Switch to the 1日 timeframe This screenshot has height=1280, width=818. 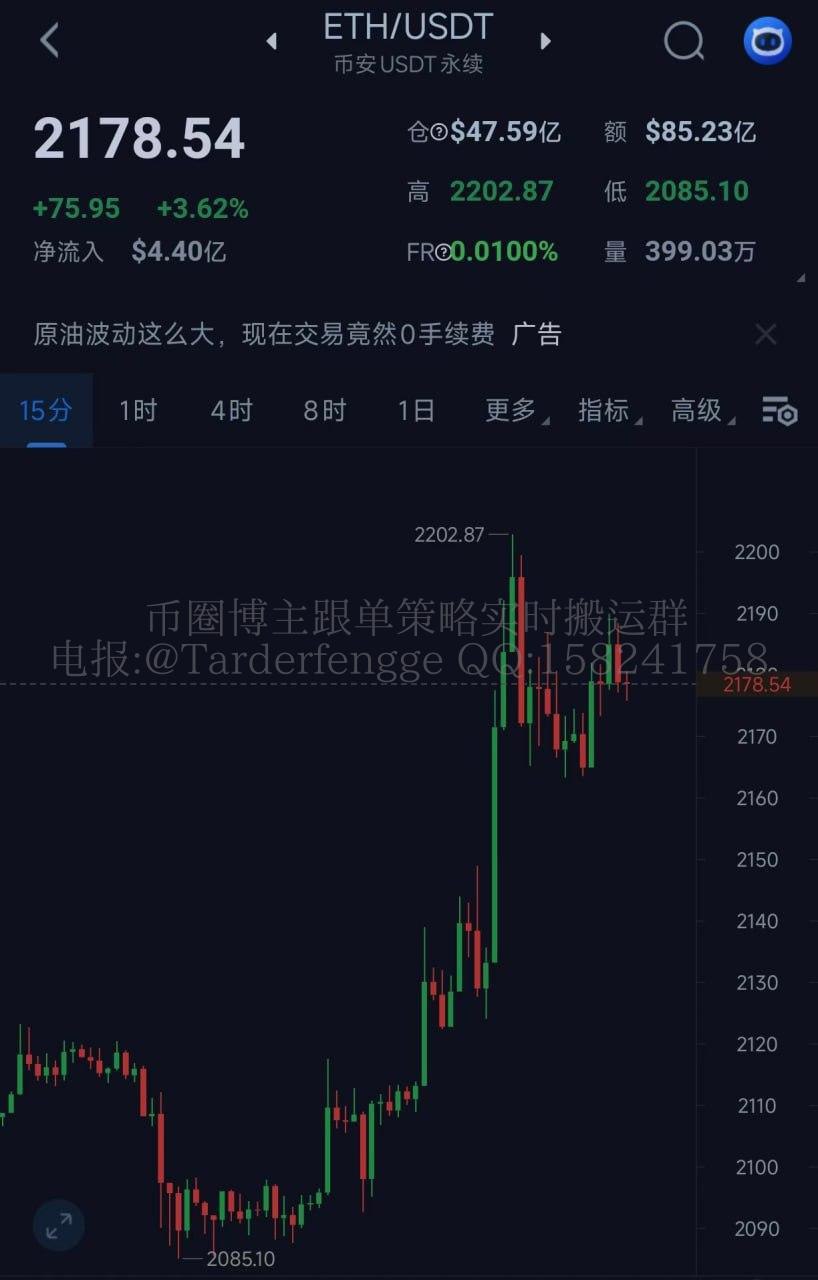tap(416, 410)
